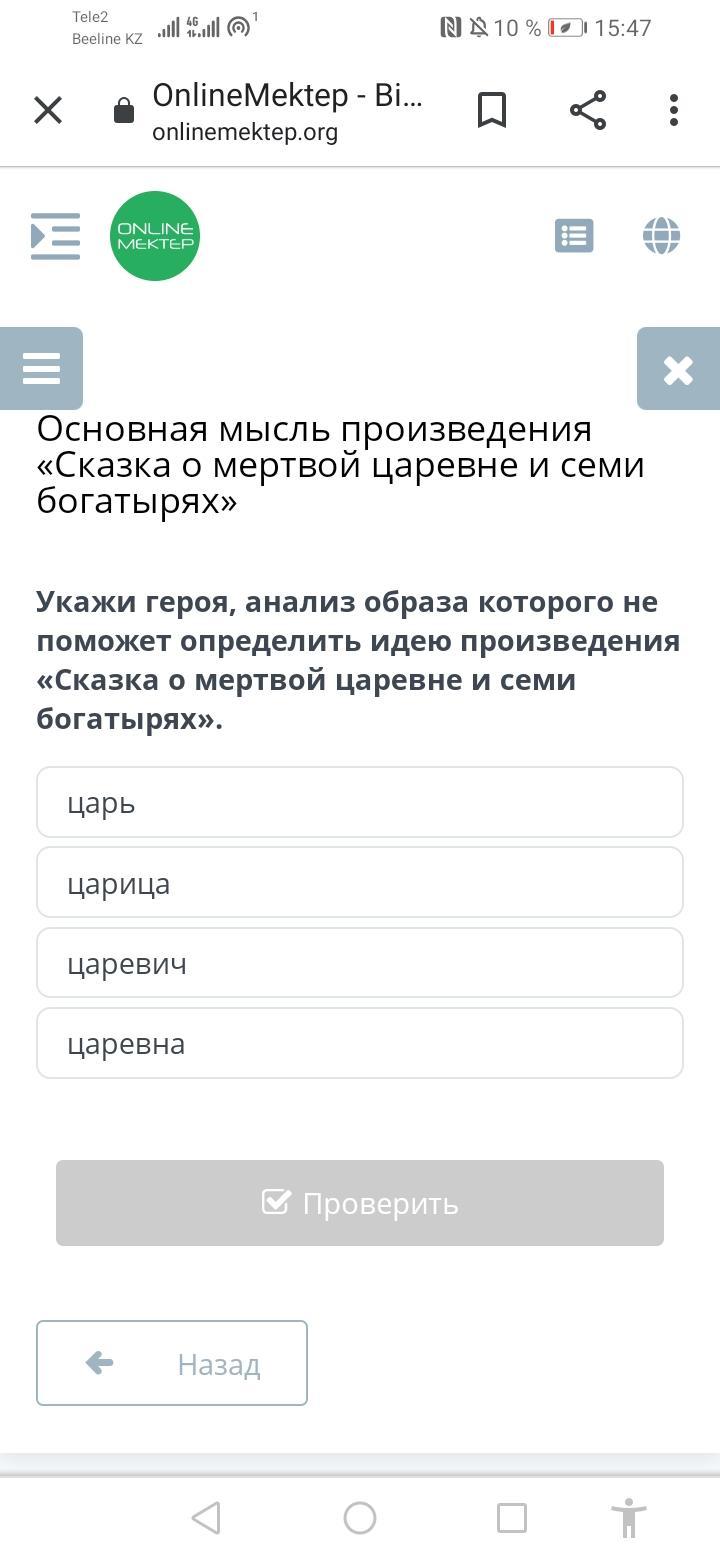Screen dimensions: 720x1560
Task: Pick the answer «царевич»
Action: tap(360, 963)
